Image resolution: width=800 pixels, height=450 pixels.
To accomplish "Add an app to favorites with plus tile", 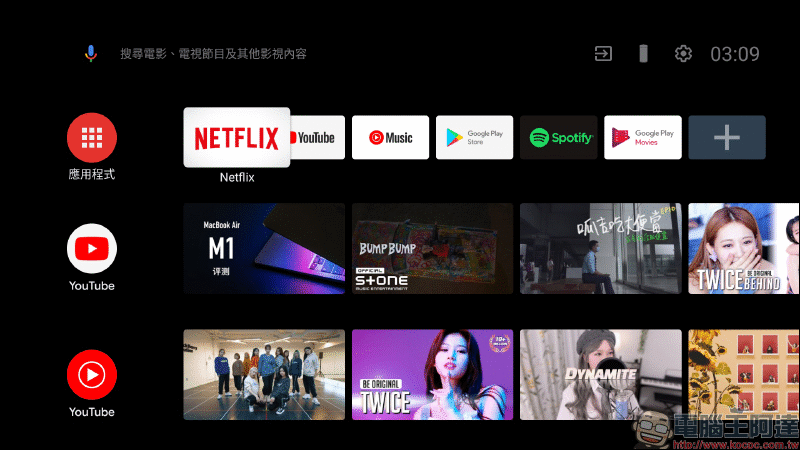I will click(x=726, y=138).
